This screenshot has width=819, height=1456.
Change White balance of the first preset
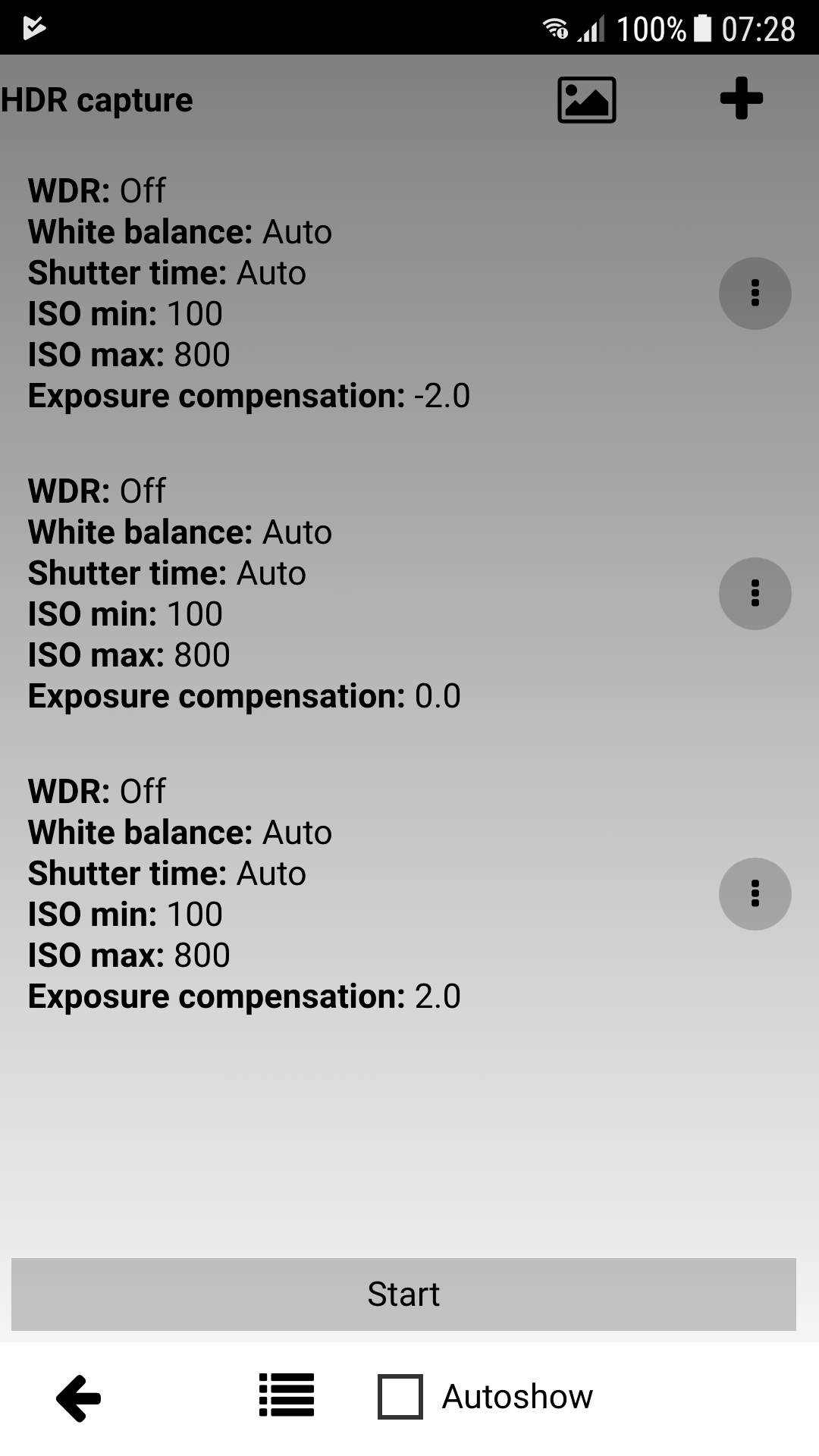180,232
